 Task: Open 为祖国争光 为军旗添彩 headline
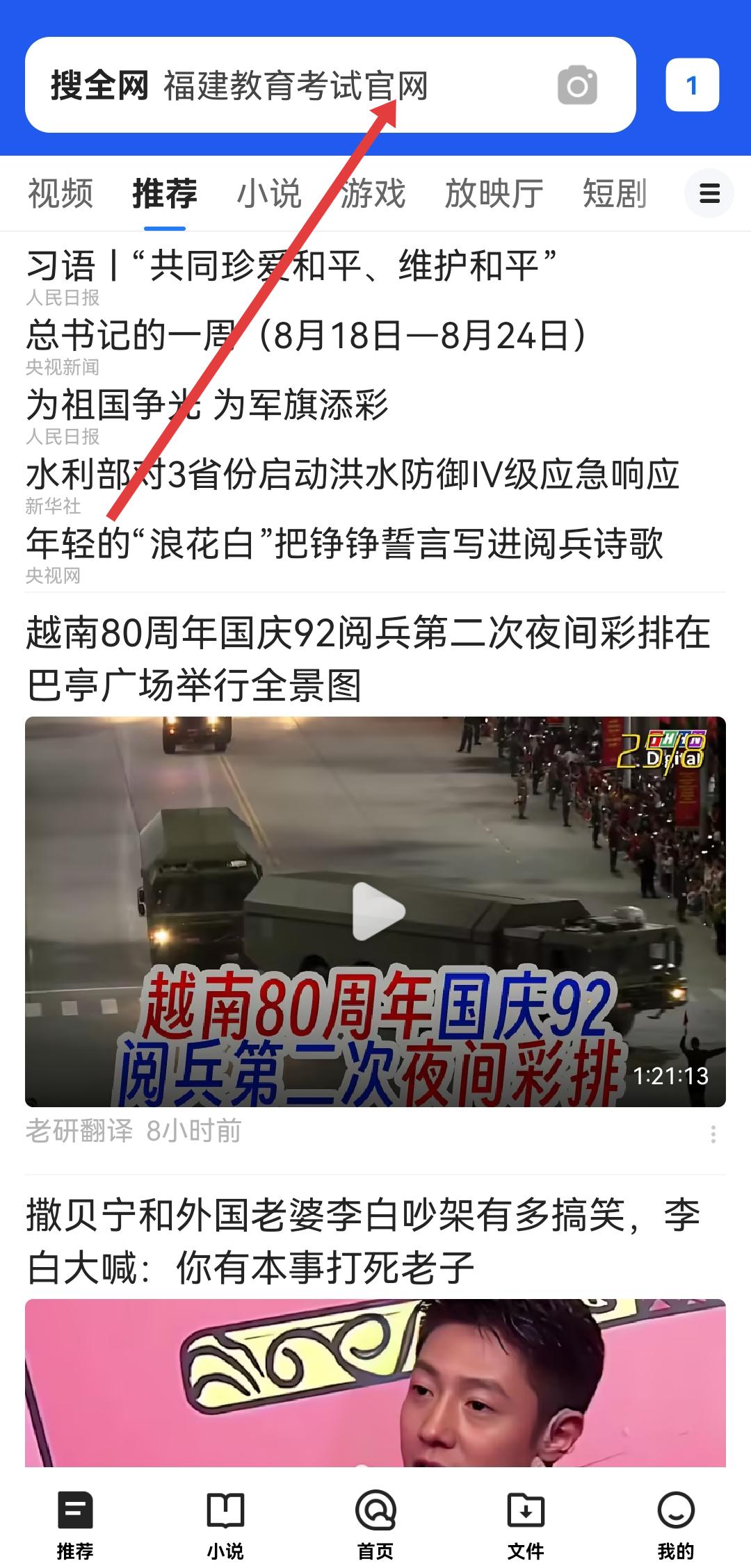tap(207, 405)
